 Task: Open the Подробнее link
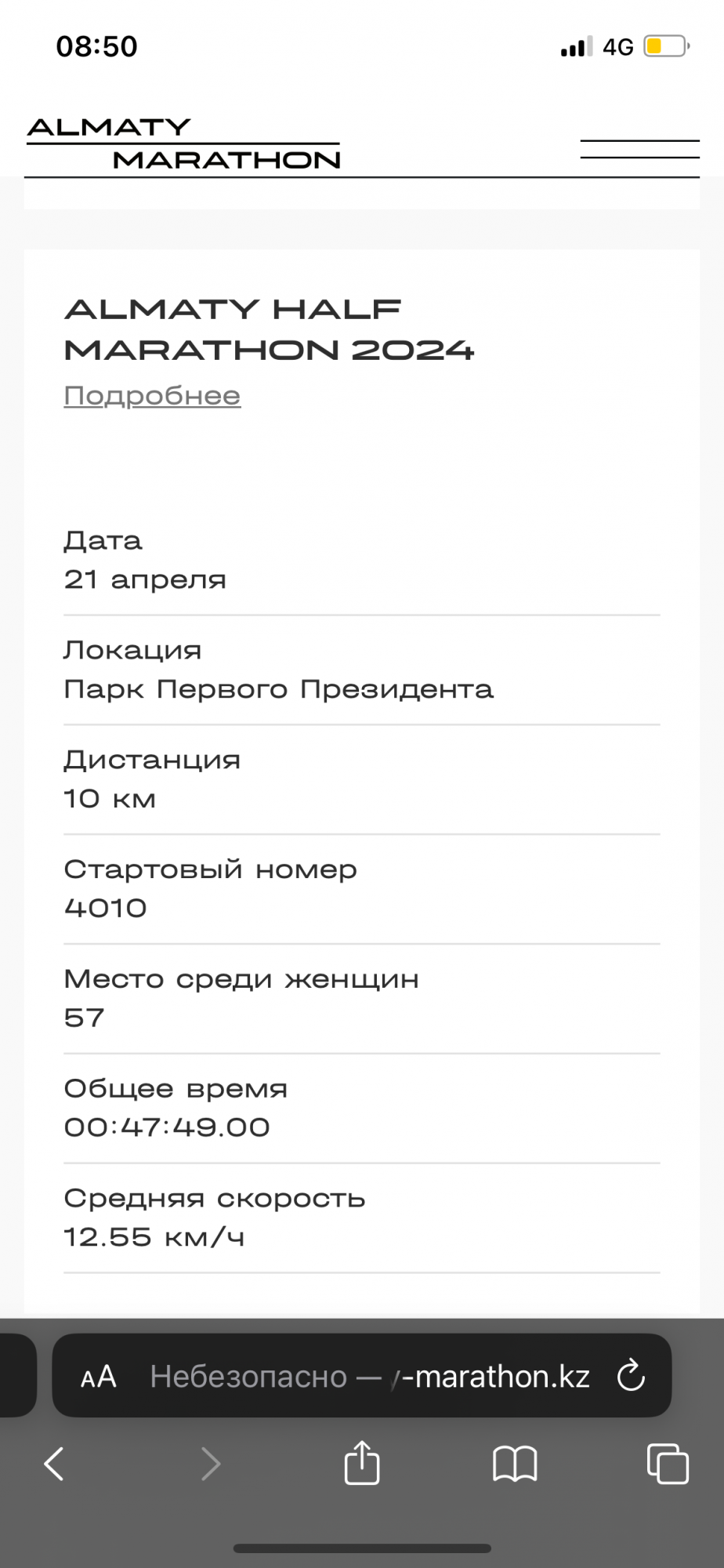pos(152,396)
